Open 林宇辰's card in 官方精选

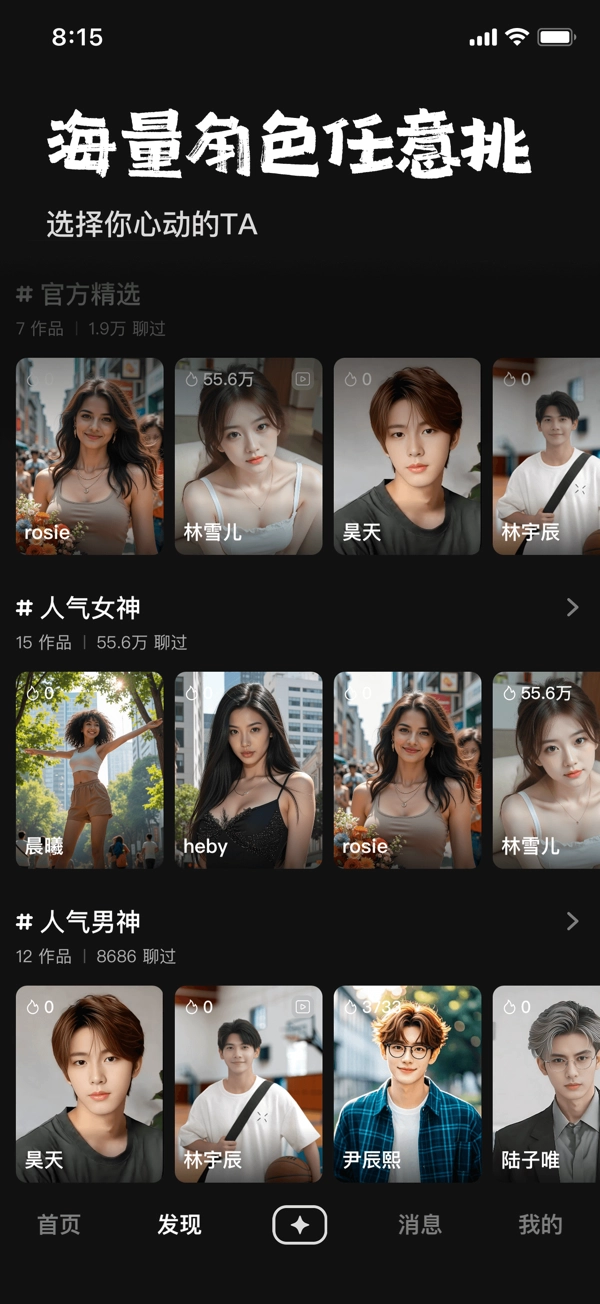[546, 455]
